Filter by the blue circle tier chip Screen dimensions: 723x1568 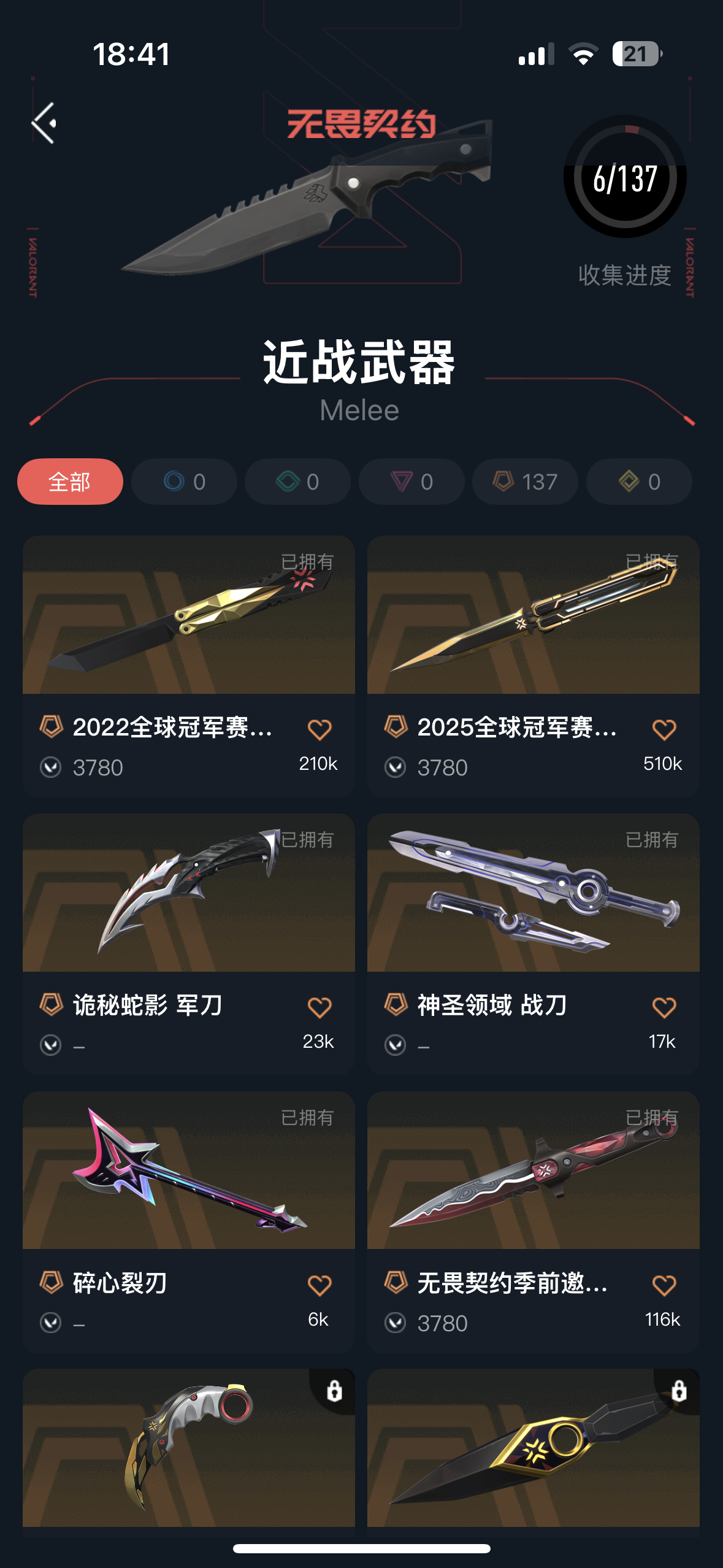[184, 482]
